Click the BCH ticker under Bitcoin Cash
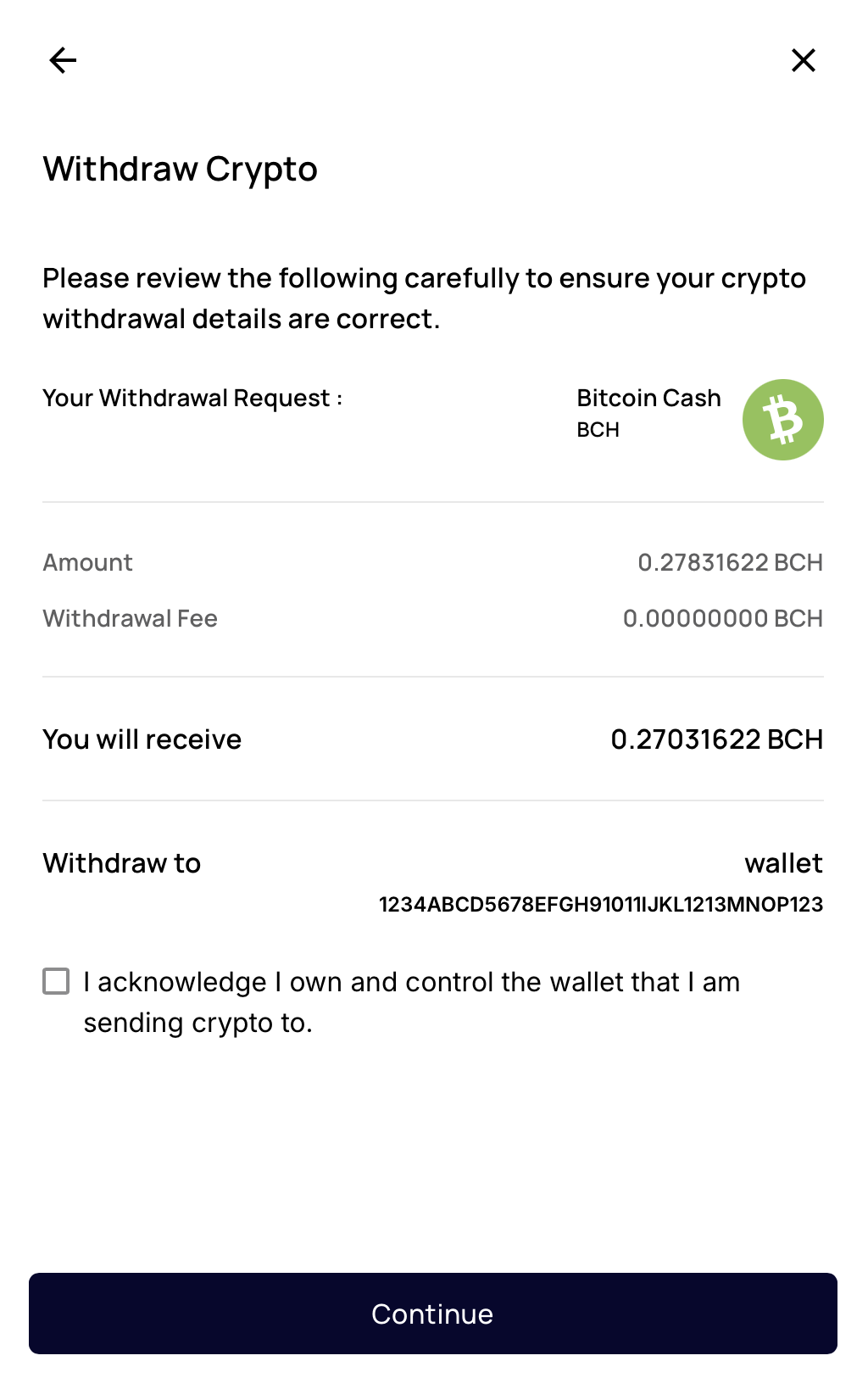This screenshot has width=868, height=1389. click(598, 430)
